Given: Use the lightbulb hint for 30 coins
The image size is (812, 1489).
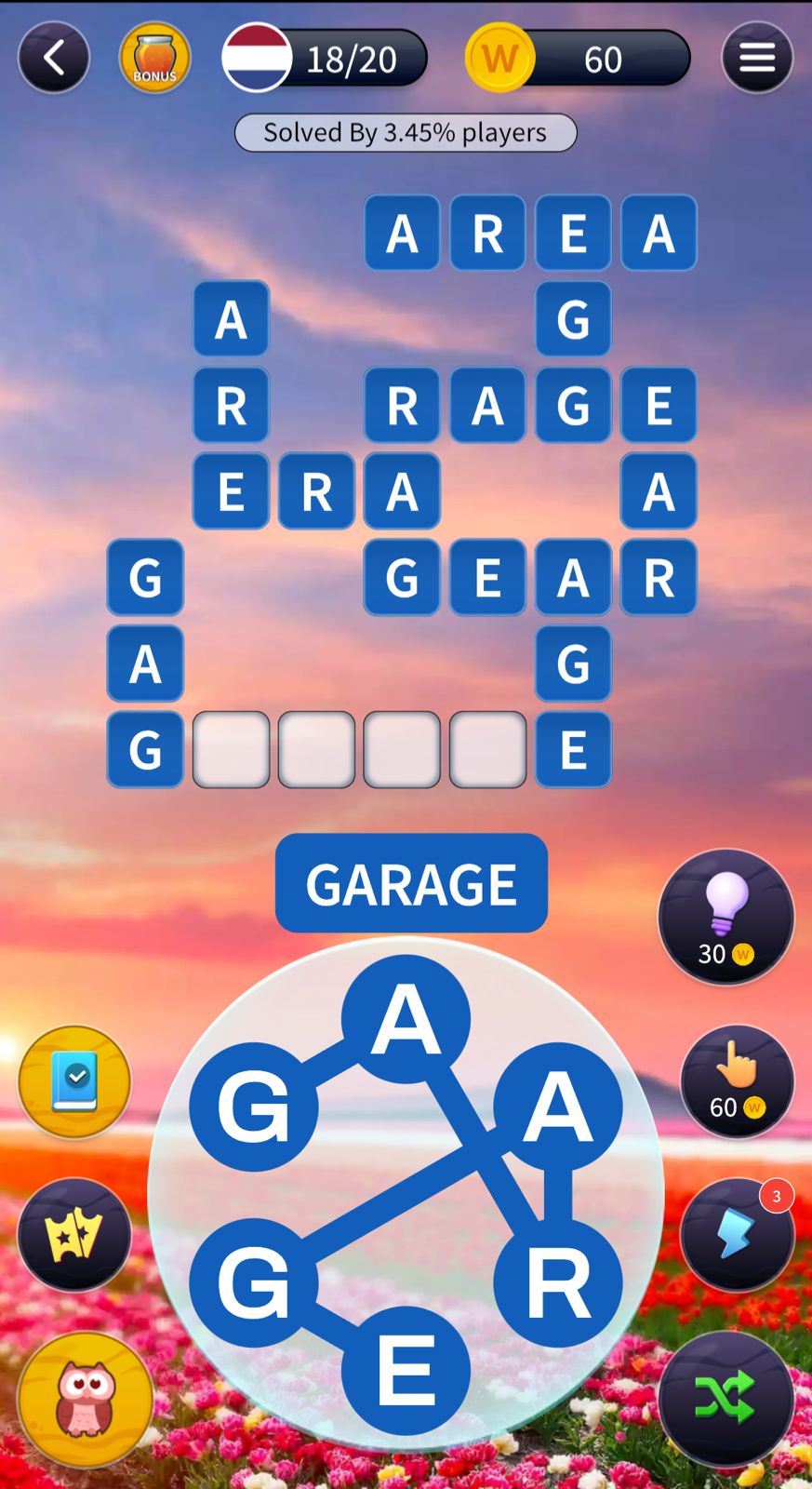Looking at the screenshot, I should pos(725,918).
